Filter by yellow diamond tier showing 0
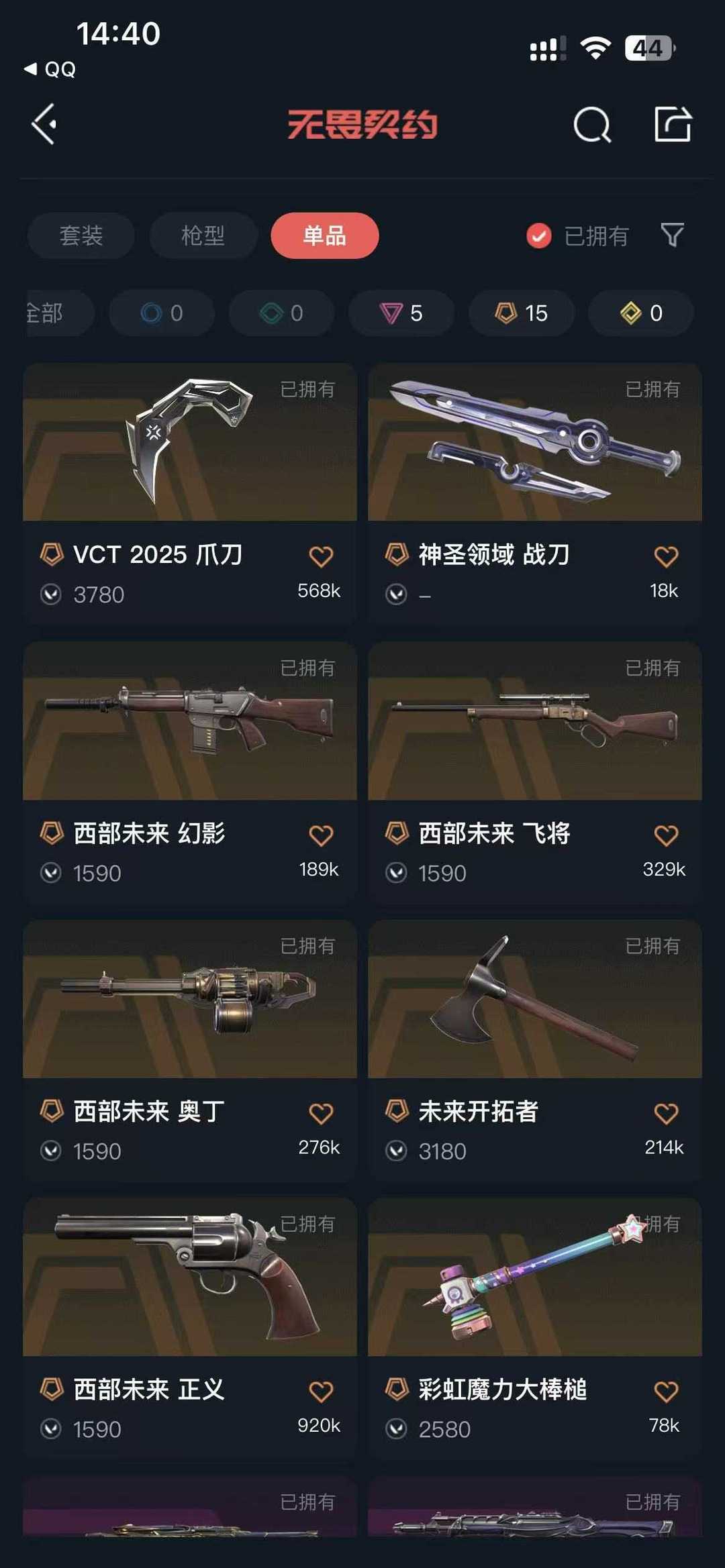This screenshot has width=725, height=1568. click(641, 313)
